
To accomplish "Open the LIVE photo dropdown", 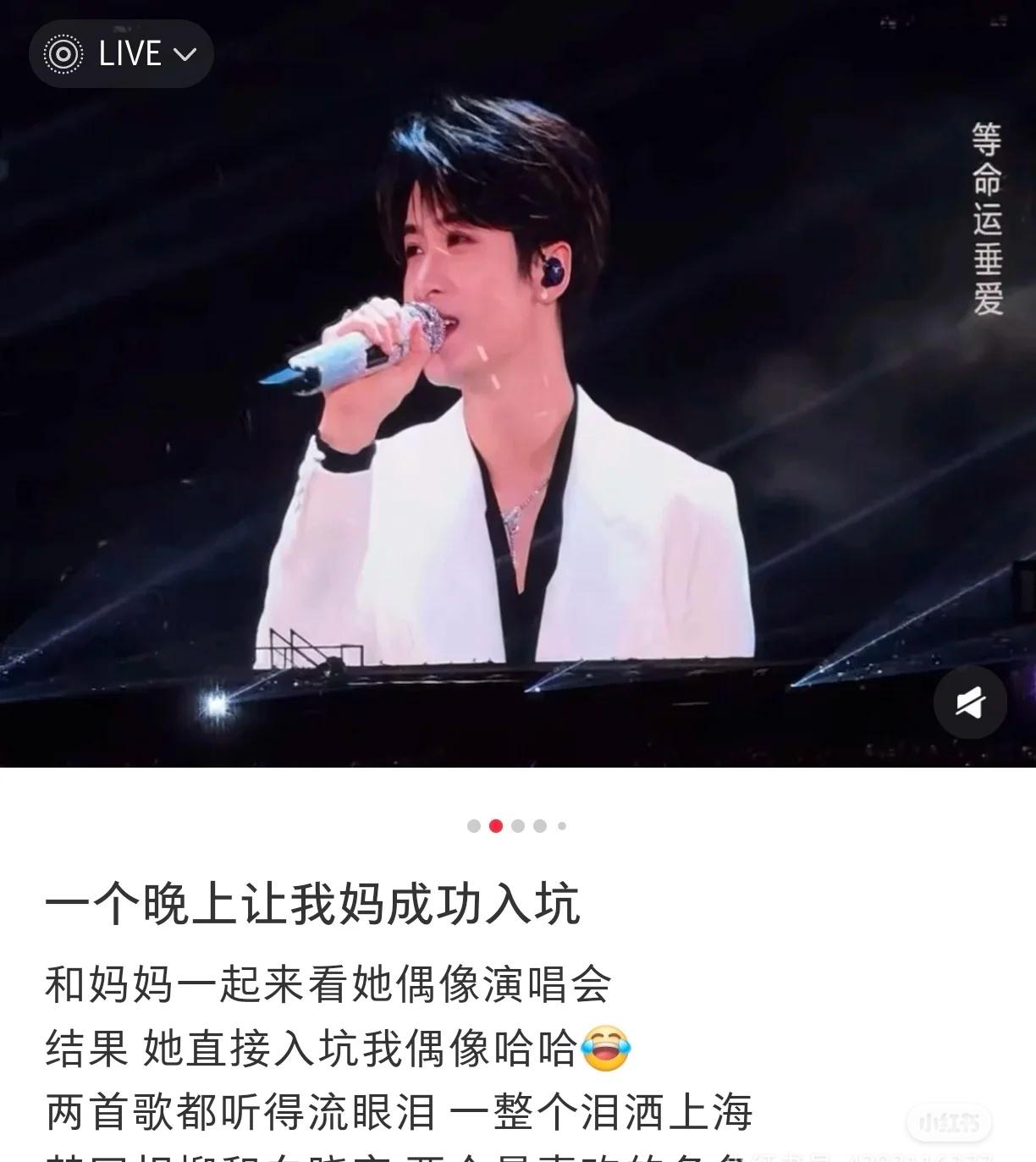I will (122, 54).
